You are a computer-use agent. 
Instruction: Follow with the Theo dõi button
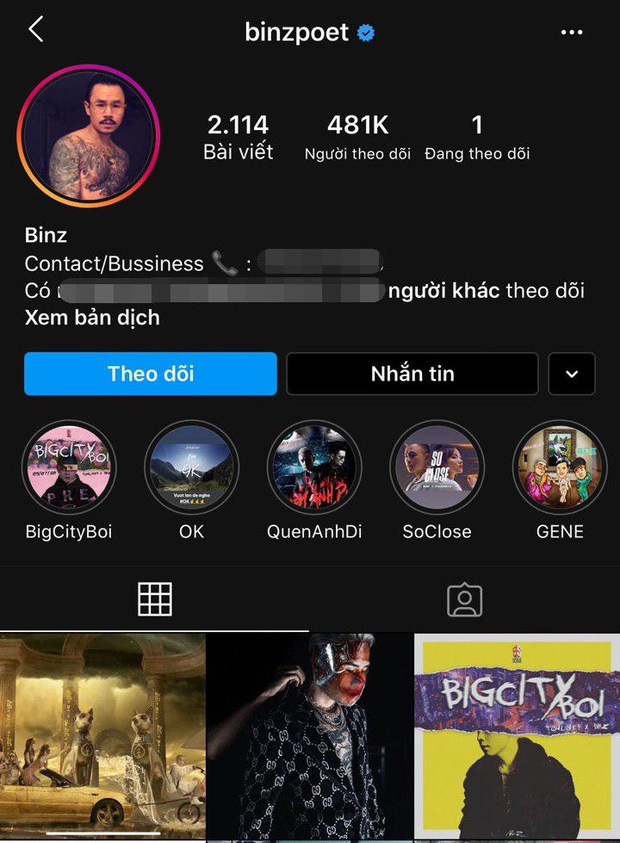click(x=150, y=374)
